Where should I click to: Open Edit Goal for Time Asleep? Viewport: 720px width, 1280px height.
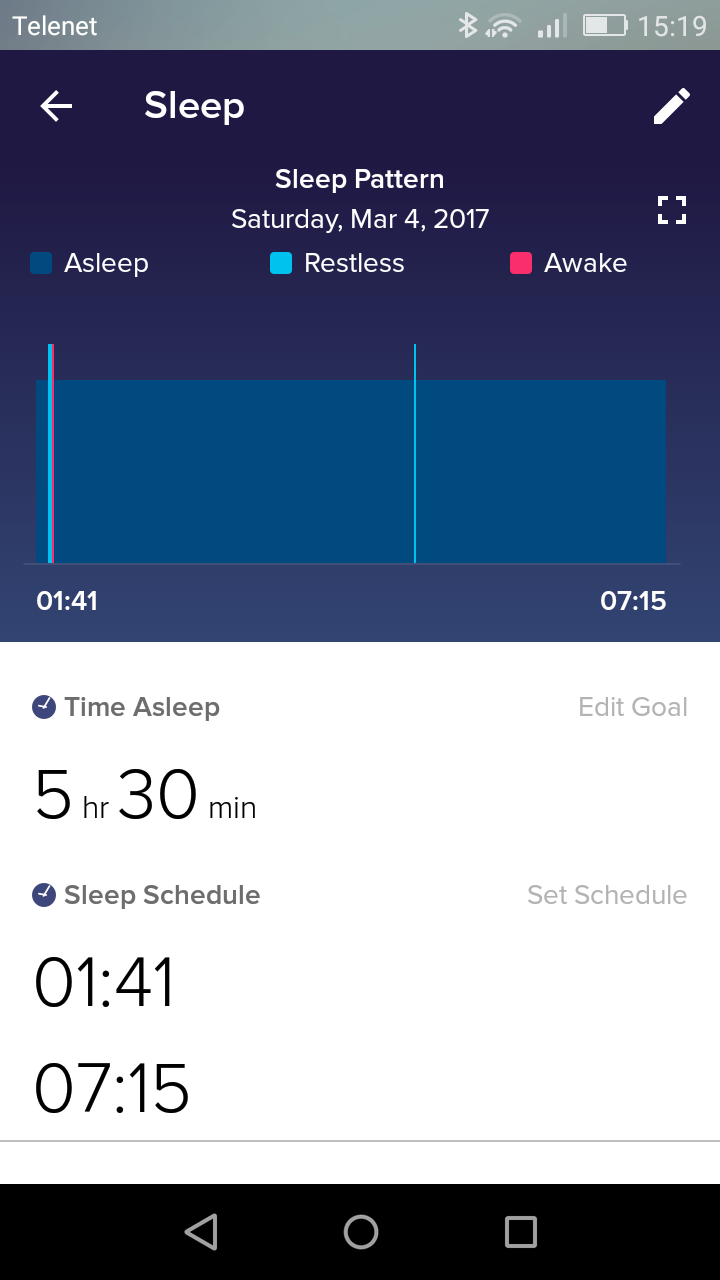pos(633,706)
